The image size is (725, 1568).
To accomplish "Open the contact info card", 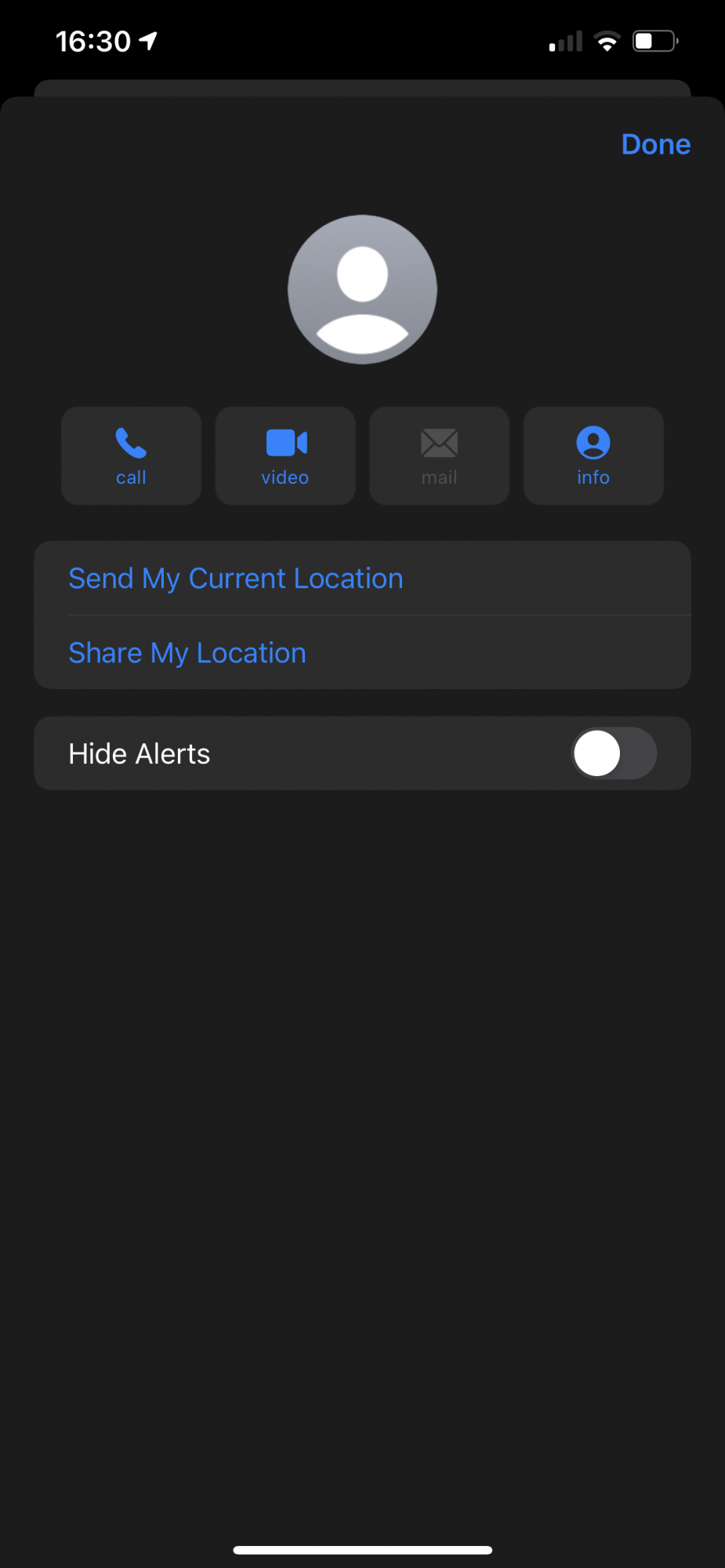I will 593,456.
